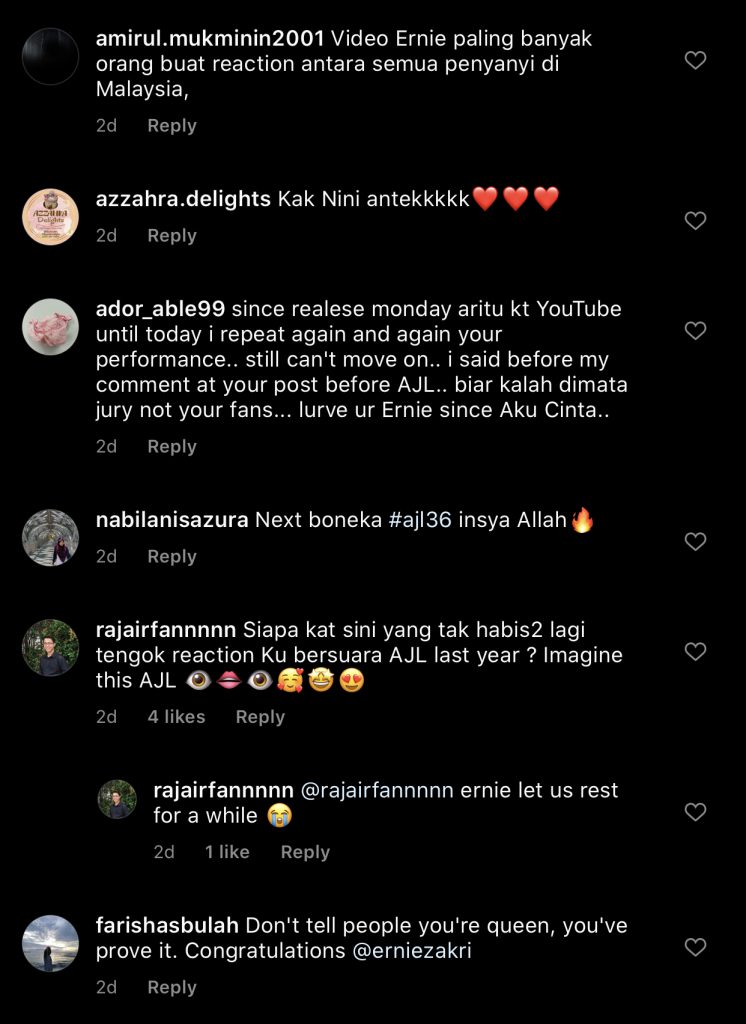The image size is (746, 1024).
Task: Reply to amirul.mukminin2001's comment
Action: (x=171, y=126)
